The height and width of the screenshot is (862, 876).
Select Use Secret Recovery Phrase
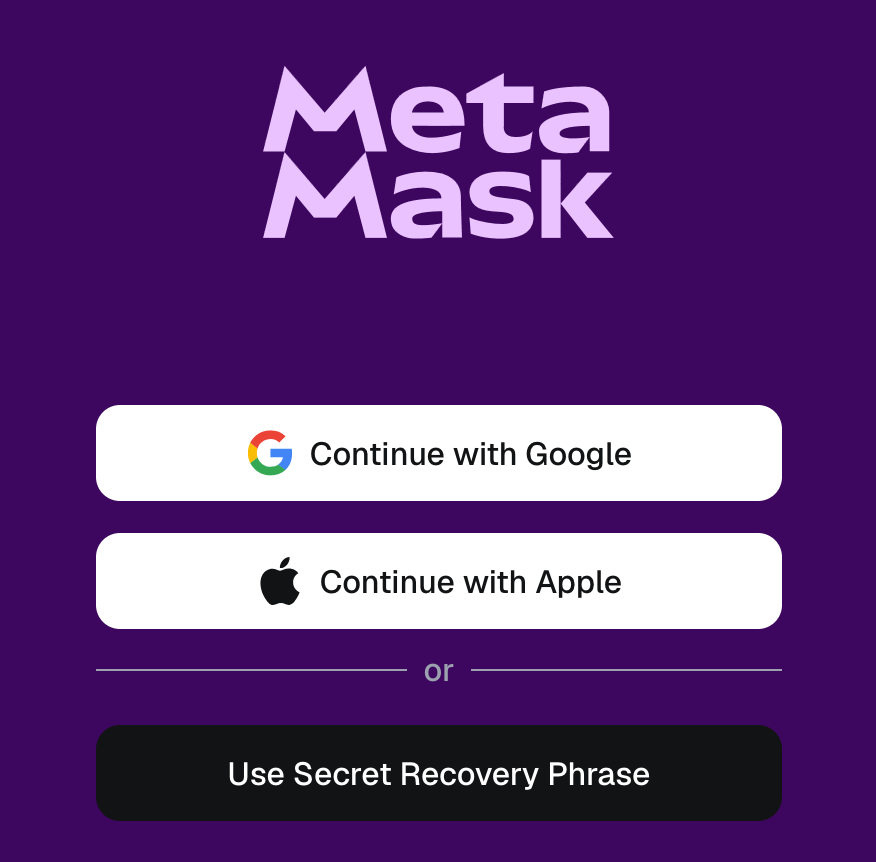click(x=439, y=773)
